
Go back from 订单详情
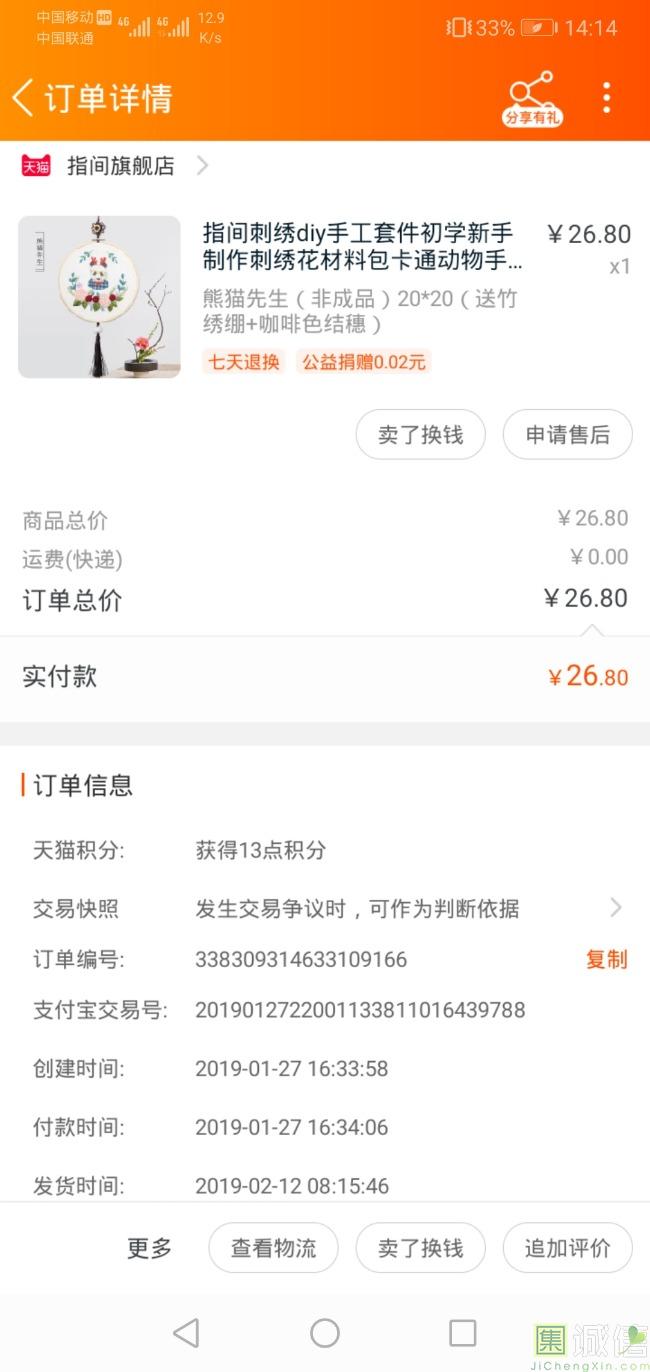tap(24, 98)
